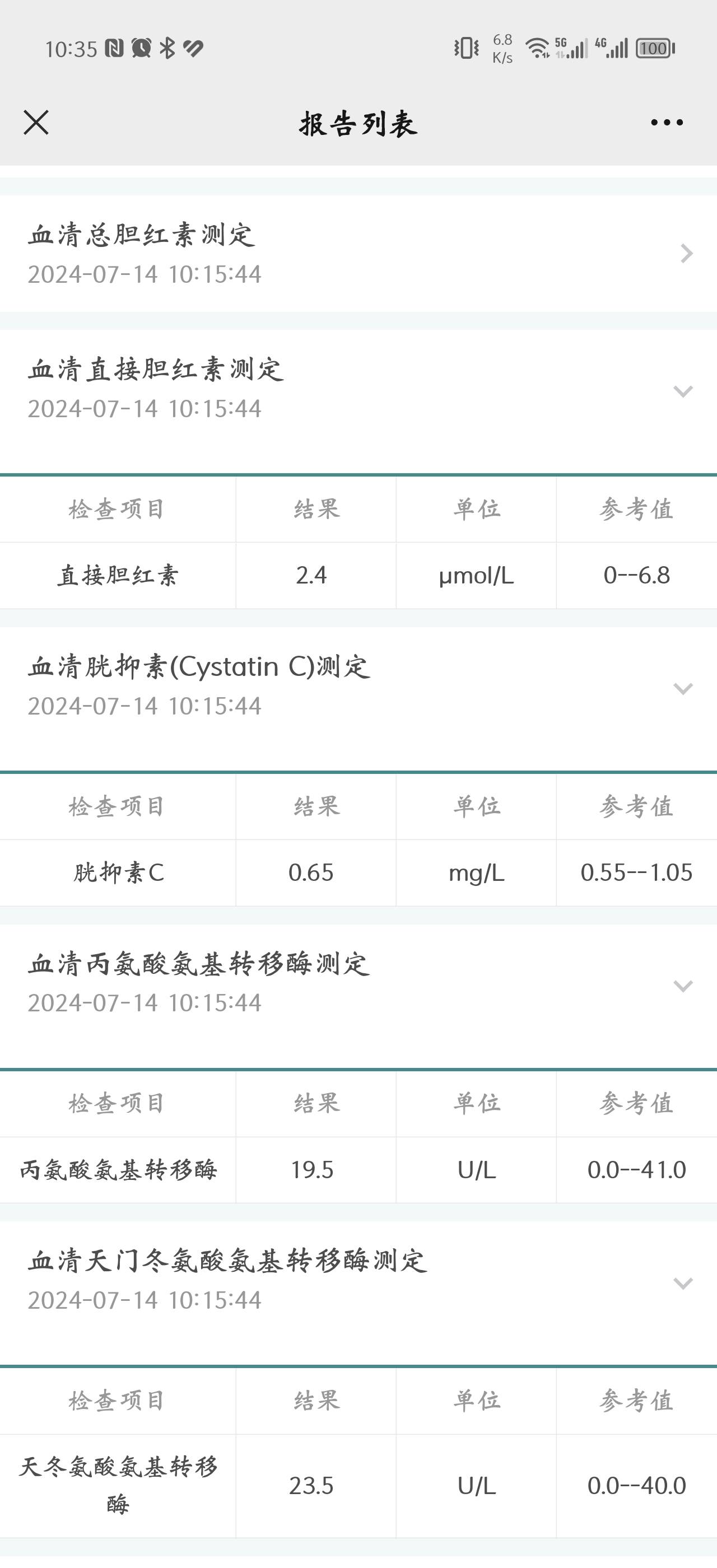
Task: Collapse the 血清天门冬氨酸氨基转移酶测定 section
Action: point(683,1283)
